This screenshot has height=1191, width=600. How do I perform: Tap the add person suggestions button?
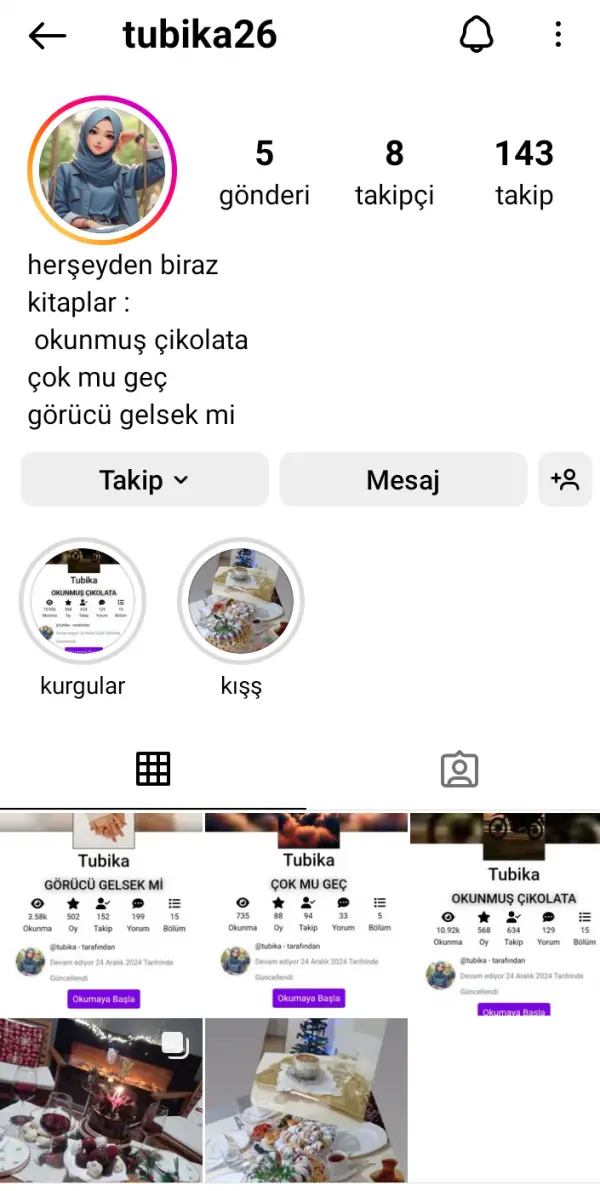[565, 480]
